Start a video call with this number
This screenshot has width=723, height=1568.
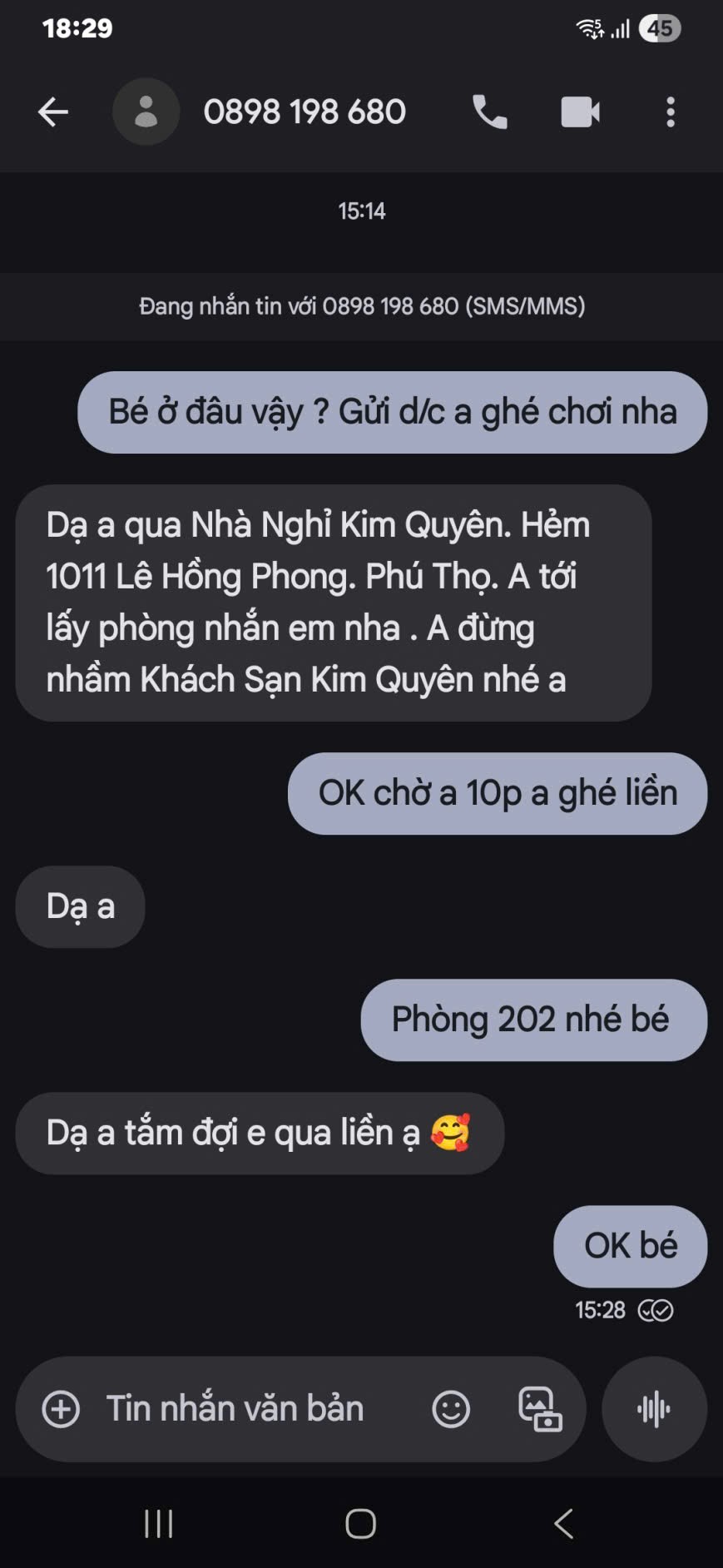(580, 112)
